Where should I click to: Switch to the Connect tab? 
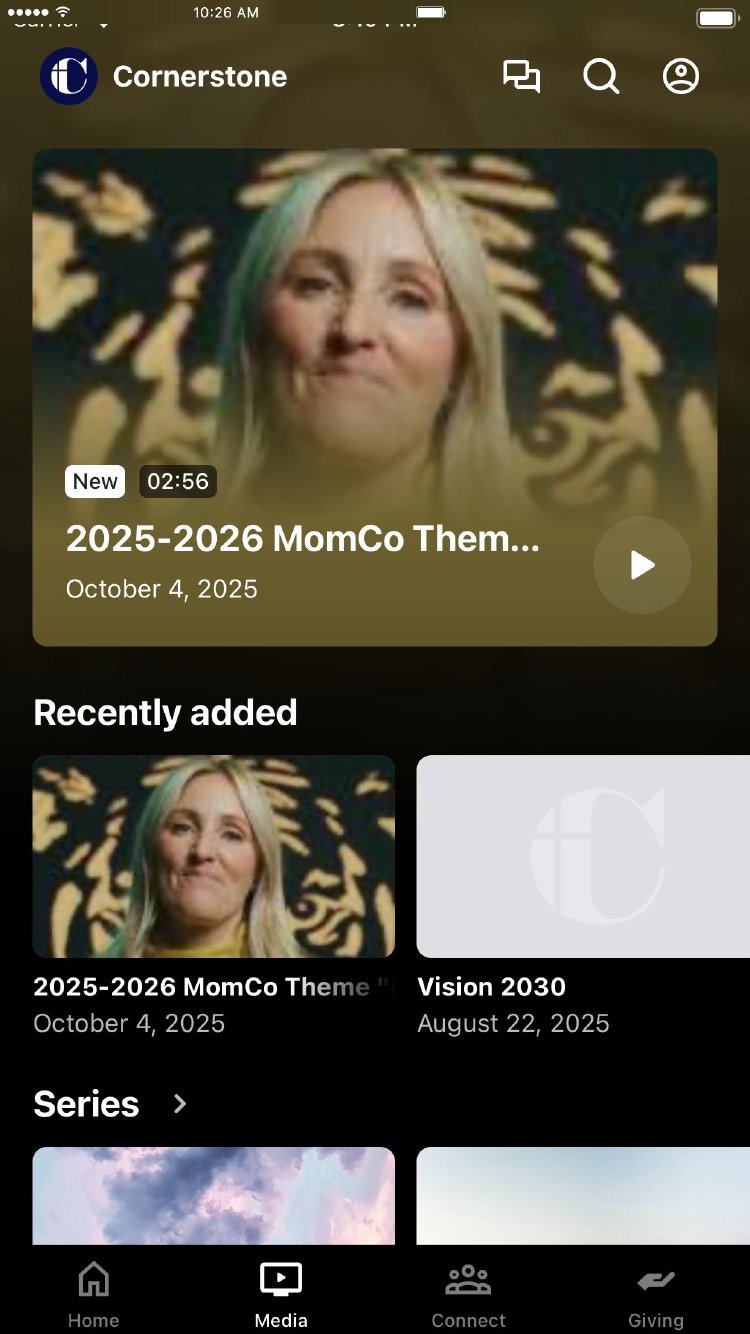(468, 1294)
